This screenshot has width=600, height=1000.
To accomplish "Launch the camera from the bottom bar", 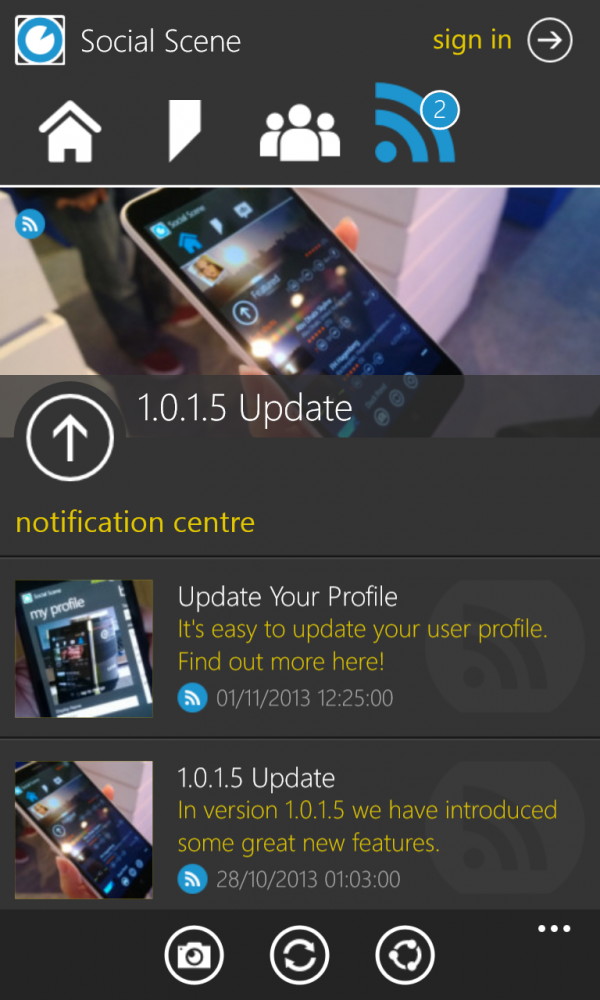I will [195, 956].
